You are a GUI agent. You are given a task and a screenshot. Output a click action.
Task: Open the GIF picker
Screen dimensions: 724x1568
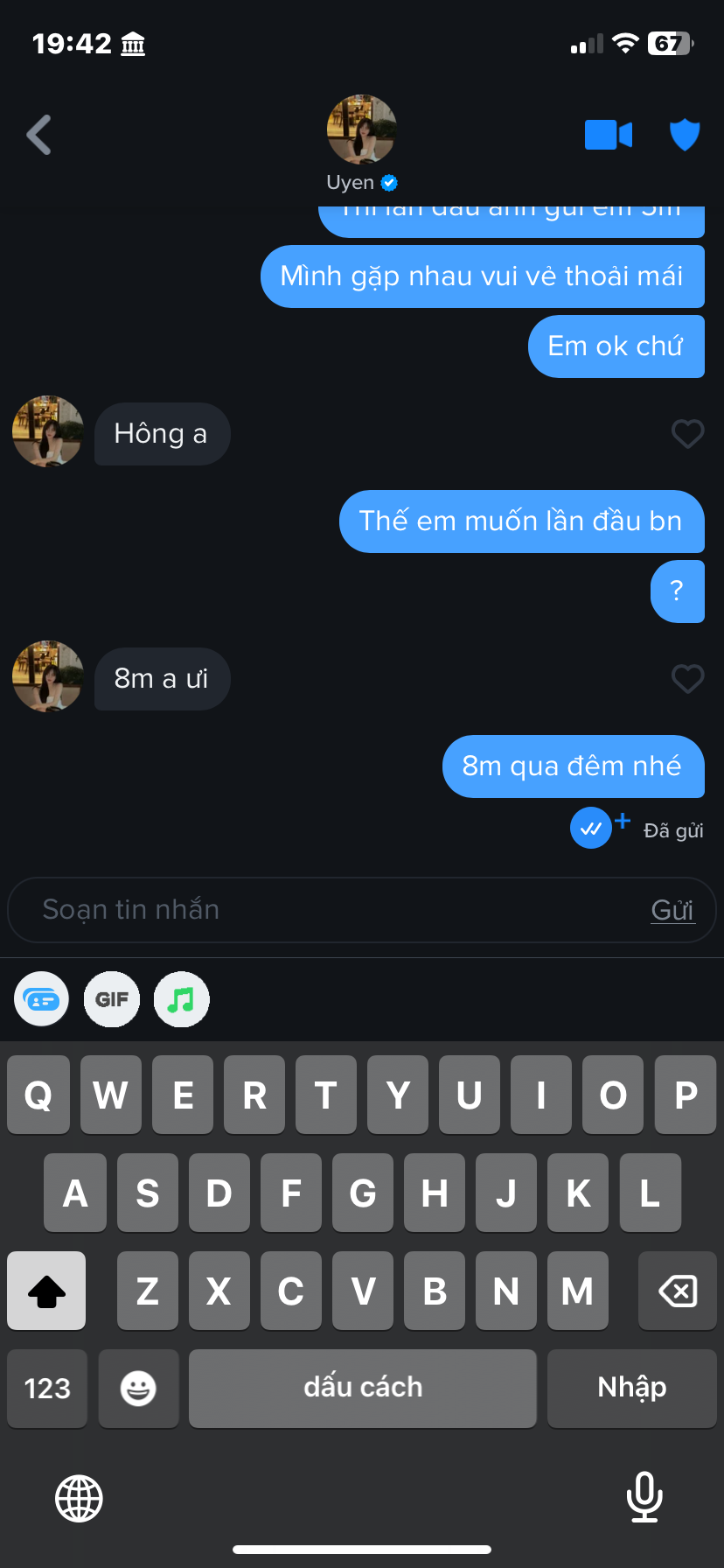(112, 999)
